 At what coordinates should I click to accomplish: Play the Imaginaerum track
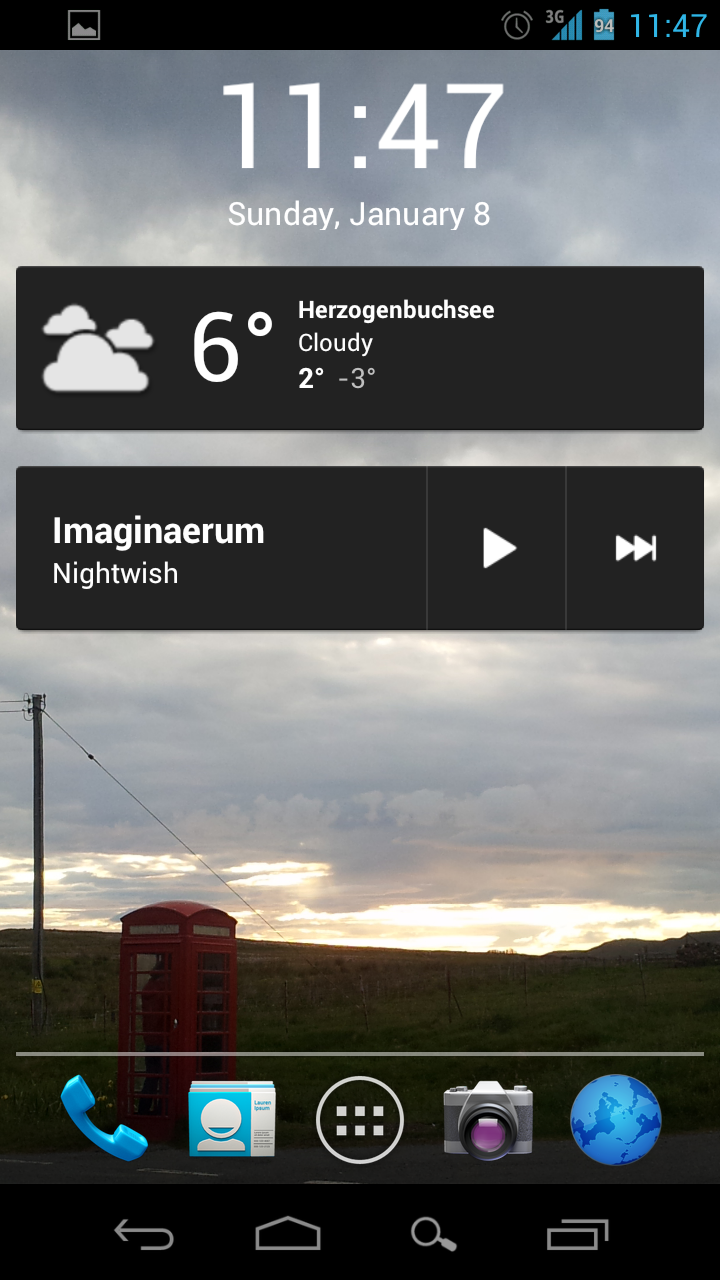tap(497, 548)
